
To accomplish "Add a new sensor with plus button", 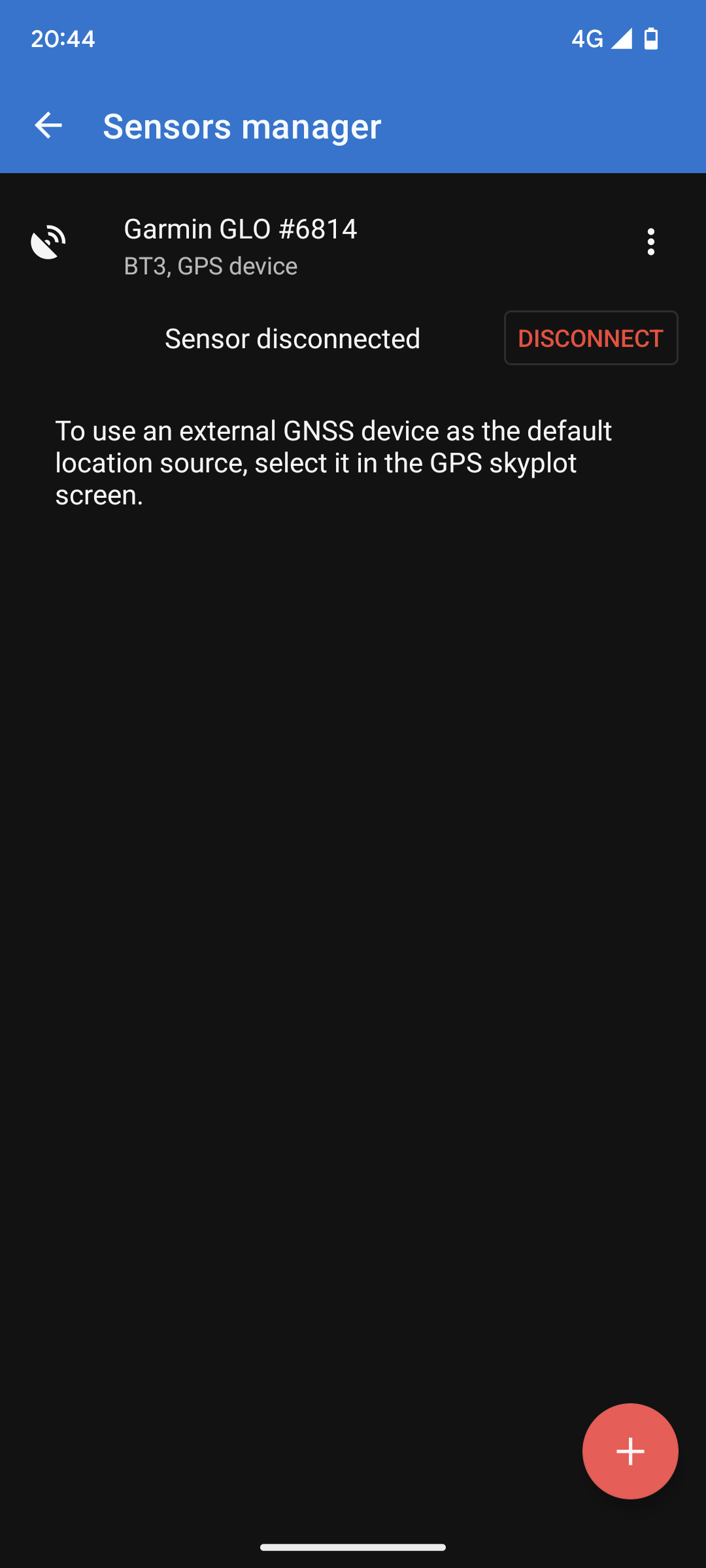I will pos(630,1451).
